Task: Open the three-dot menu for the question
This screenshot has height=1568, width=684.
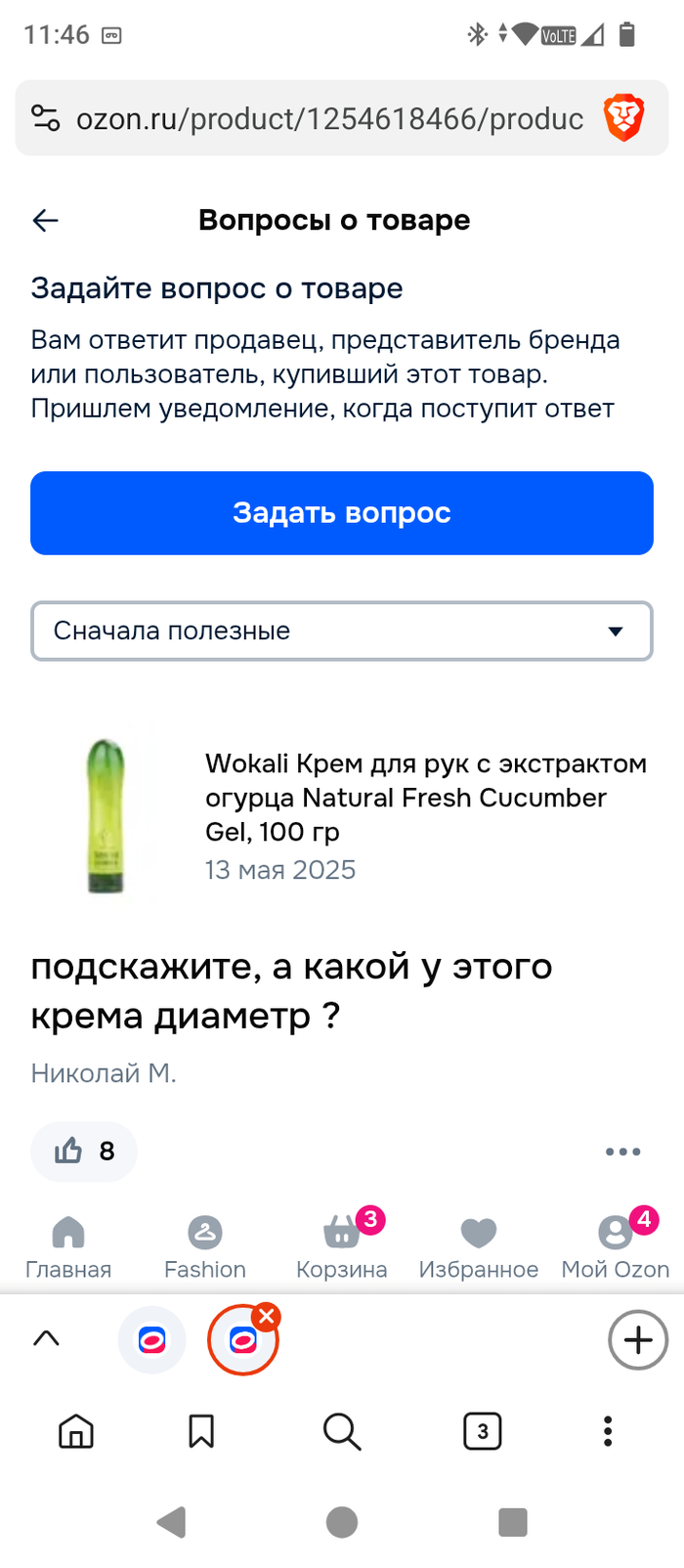Action: tap(622, 1152)
